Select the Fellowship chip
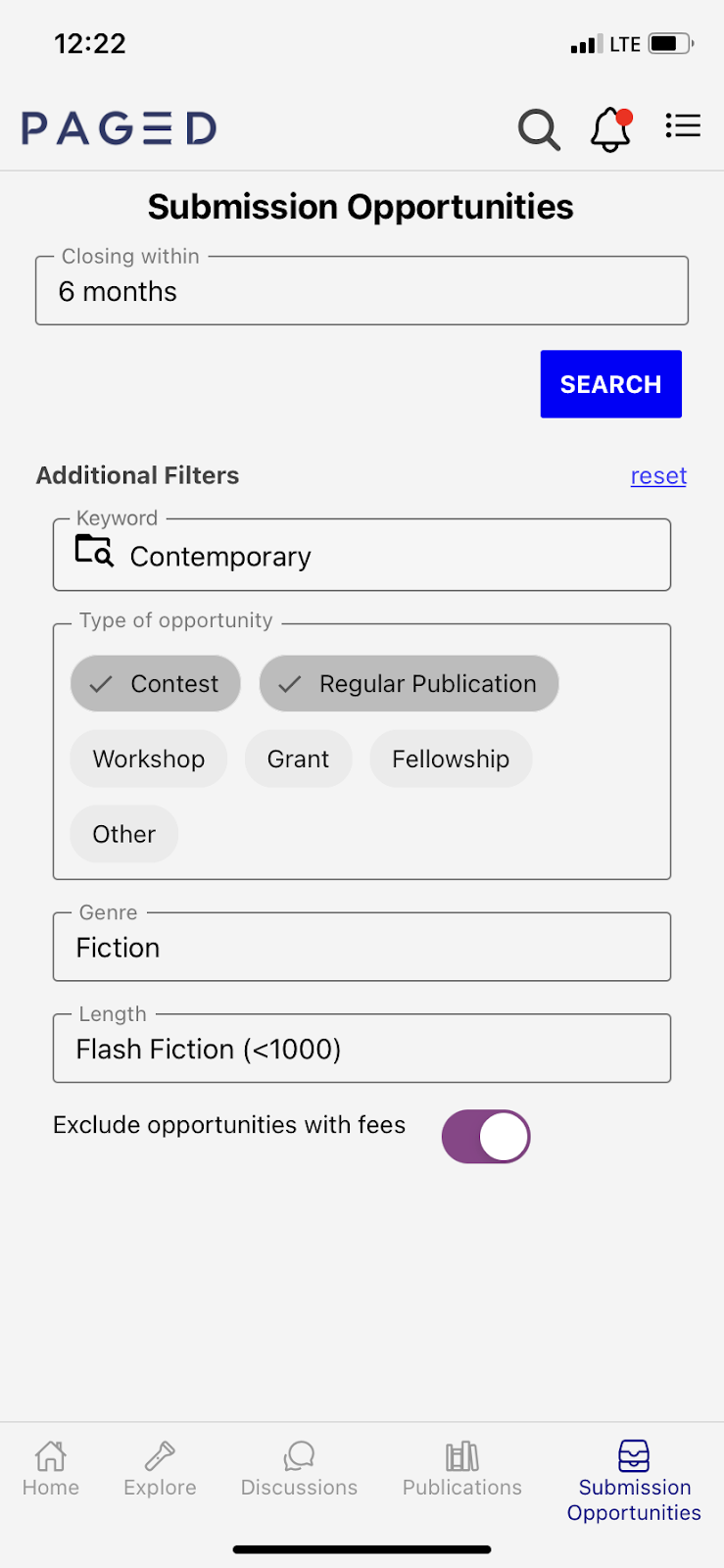The height and width of the screenshot is (1568, 724). tap(451, 759)
